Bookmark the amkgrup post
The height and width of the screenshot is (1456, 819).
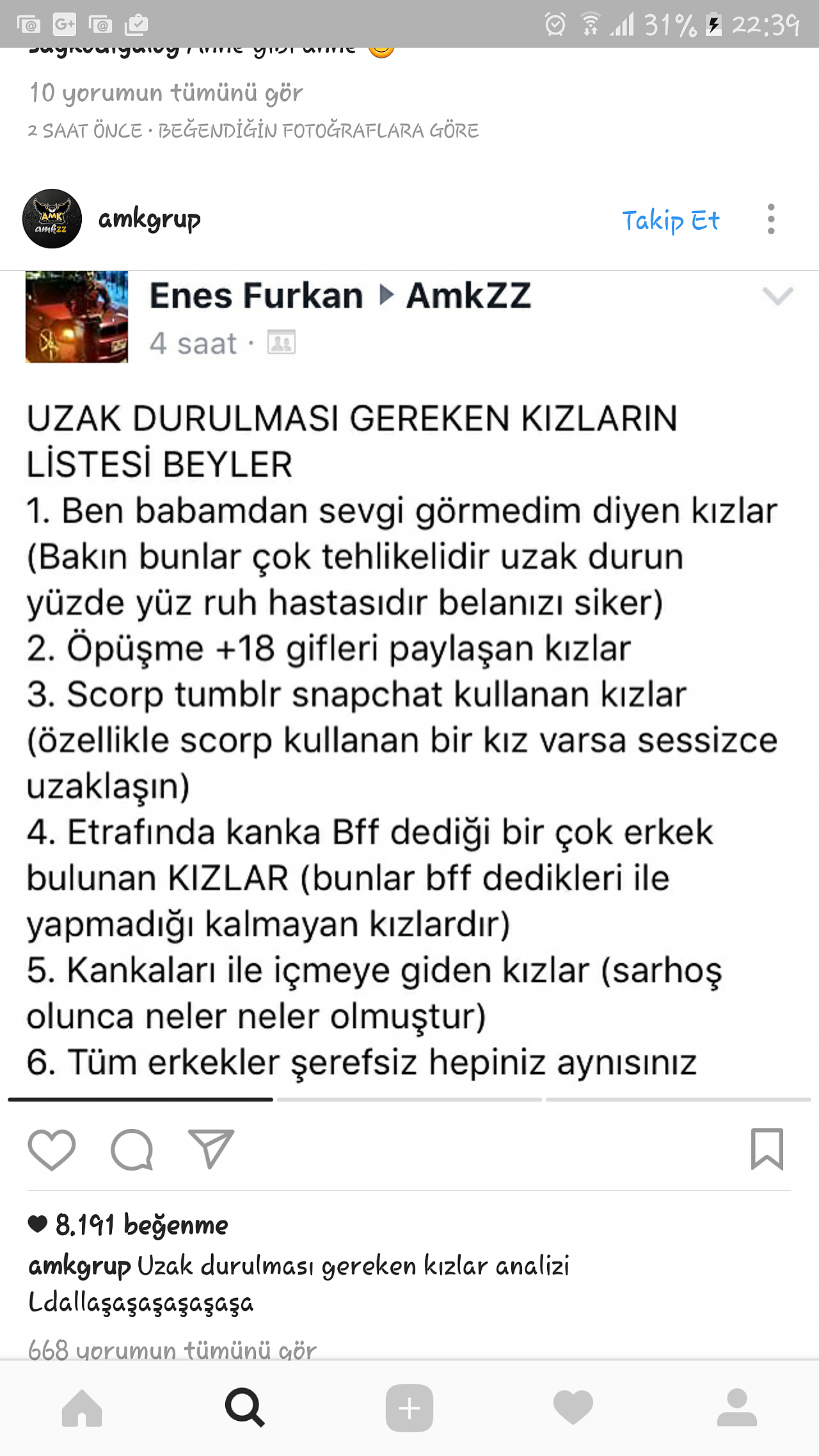(x=767, y=1149)
